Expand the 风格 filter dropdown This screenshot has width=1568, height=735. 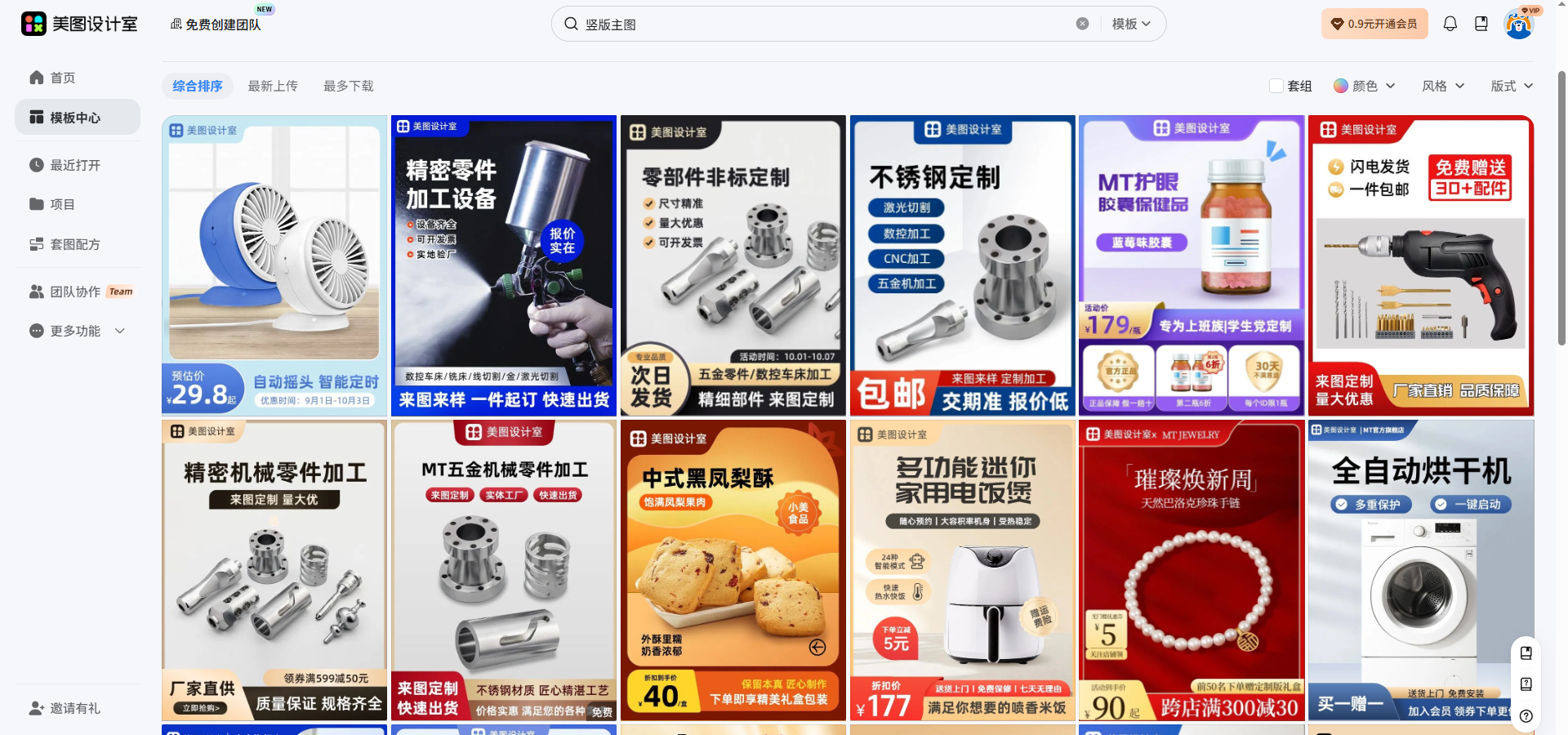1443,86
